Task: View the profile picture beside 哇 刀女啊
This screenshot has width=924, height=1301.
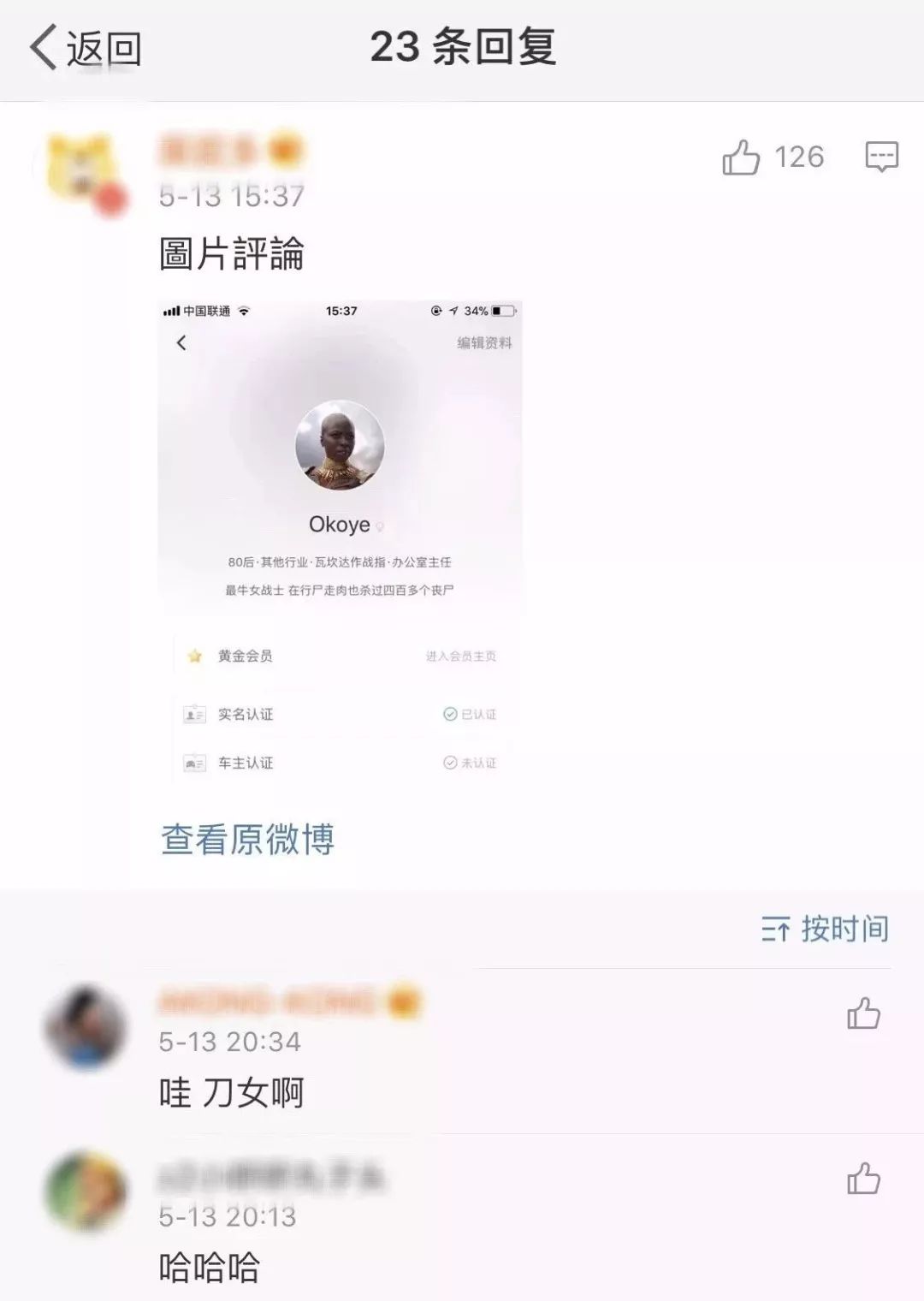Action: (x=86, y=1027)
